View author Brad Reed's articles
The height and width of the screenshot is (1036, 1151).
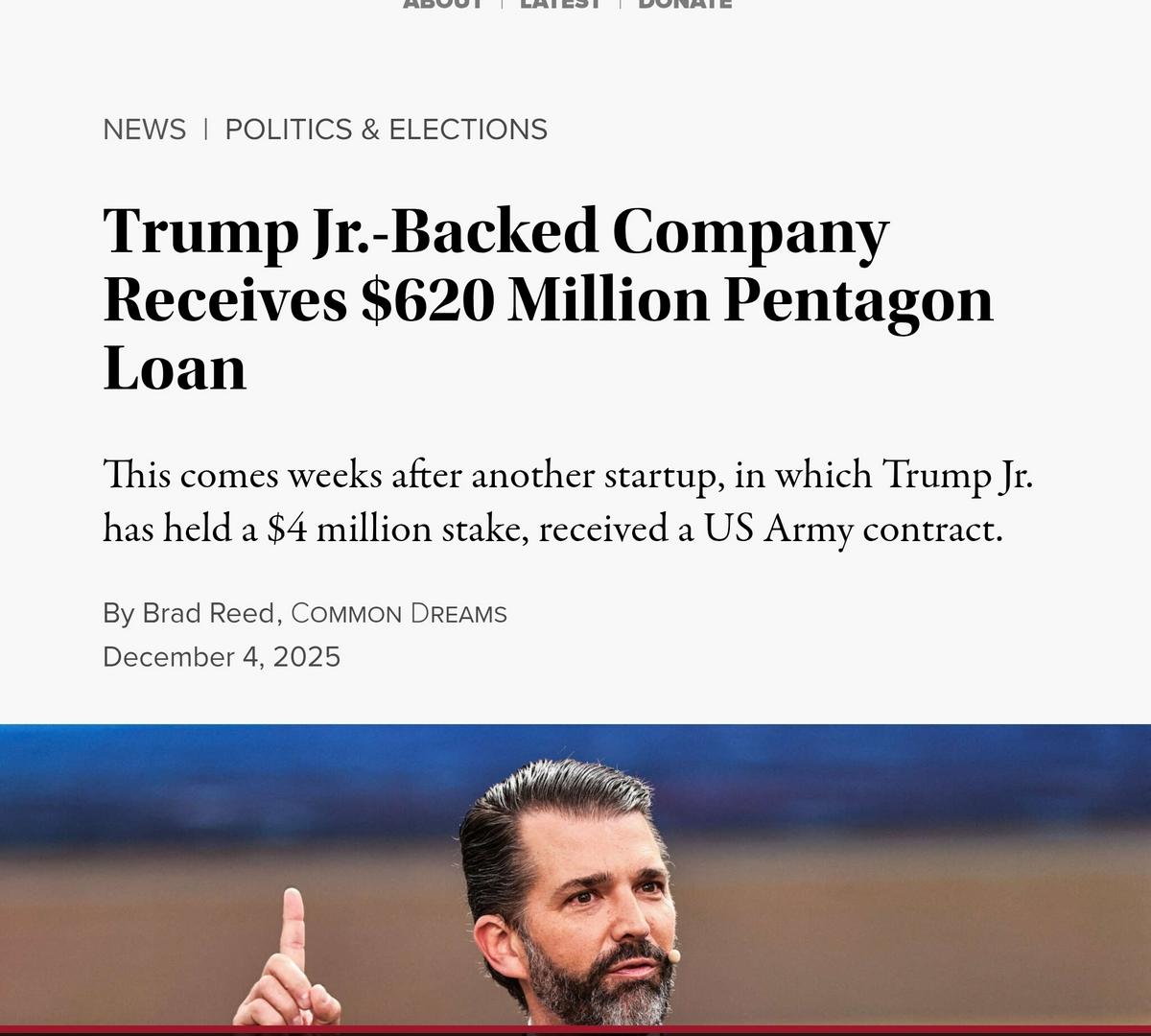click(x=208, y=613)
